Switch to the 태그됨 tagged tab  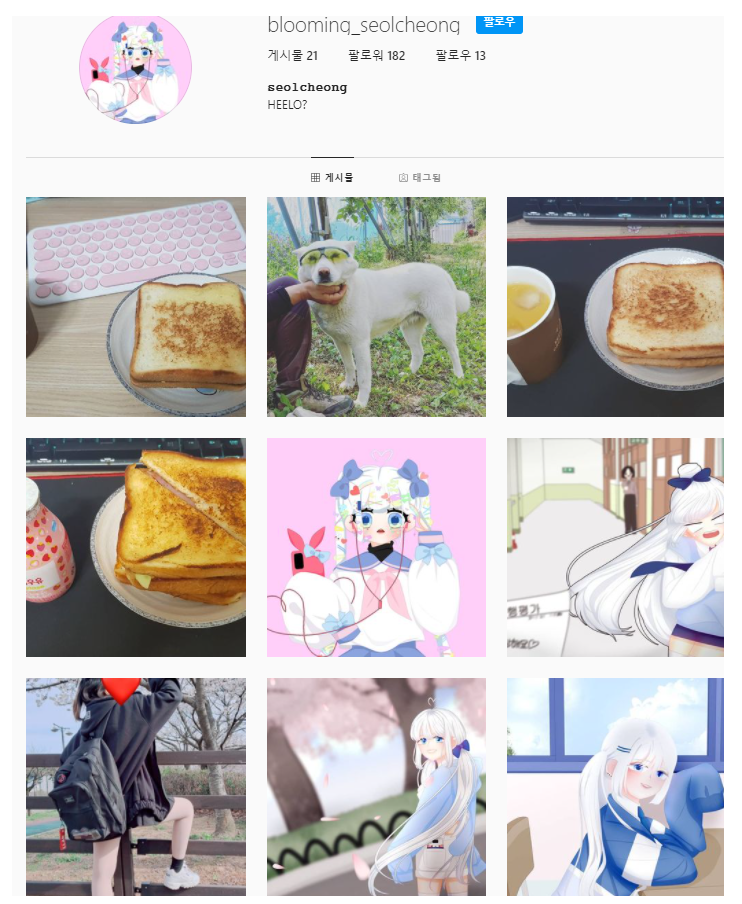[419, 177]
